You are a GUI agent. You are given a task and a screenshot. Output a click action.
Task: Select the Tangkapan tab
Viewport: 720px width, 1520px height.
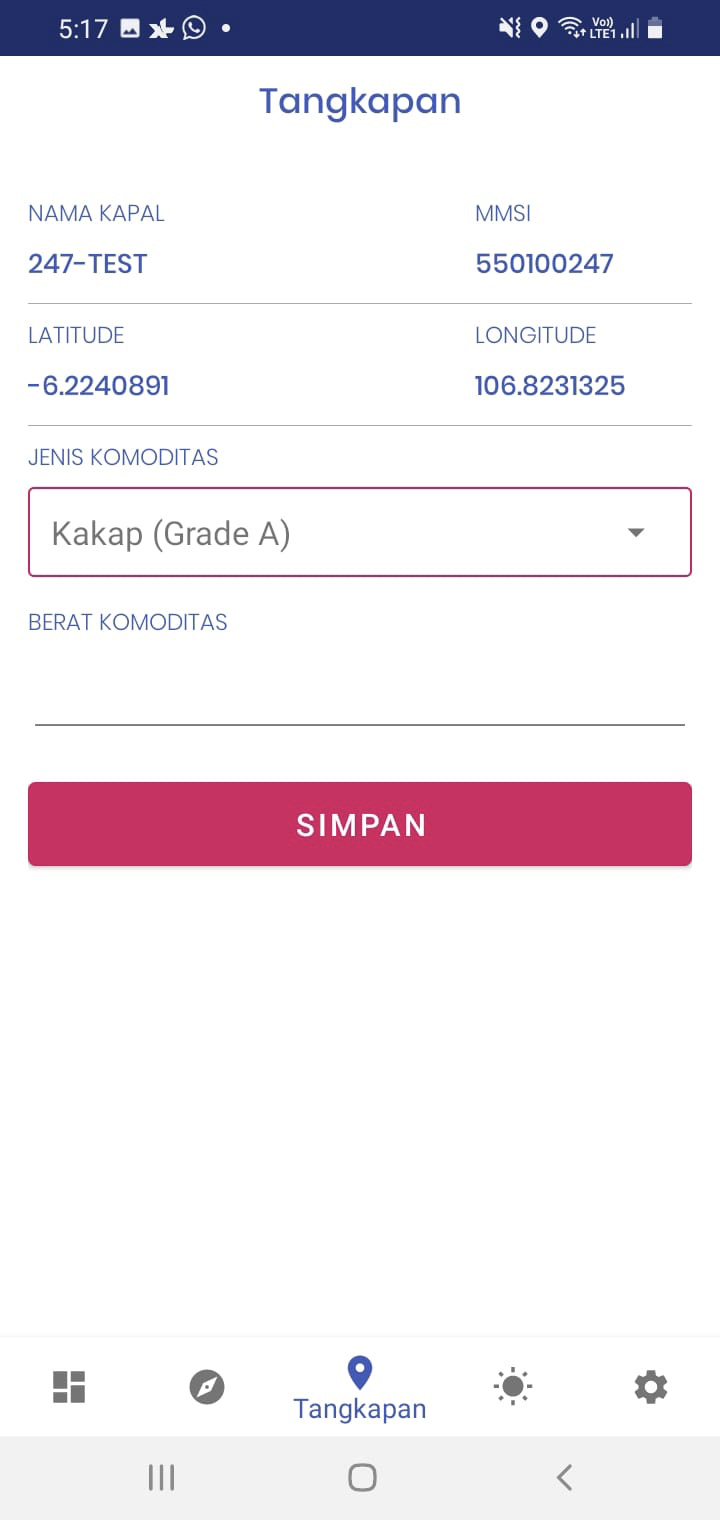point(360,1387)
